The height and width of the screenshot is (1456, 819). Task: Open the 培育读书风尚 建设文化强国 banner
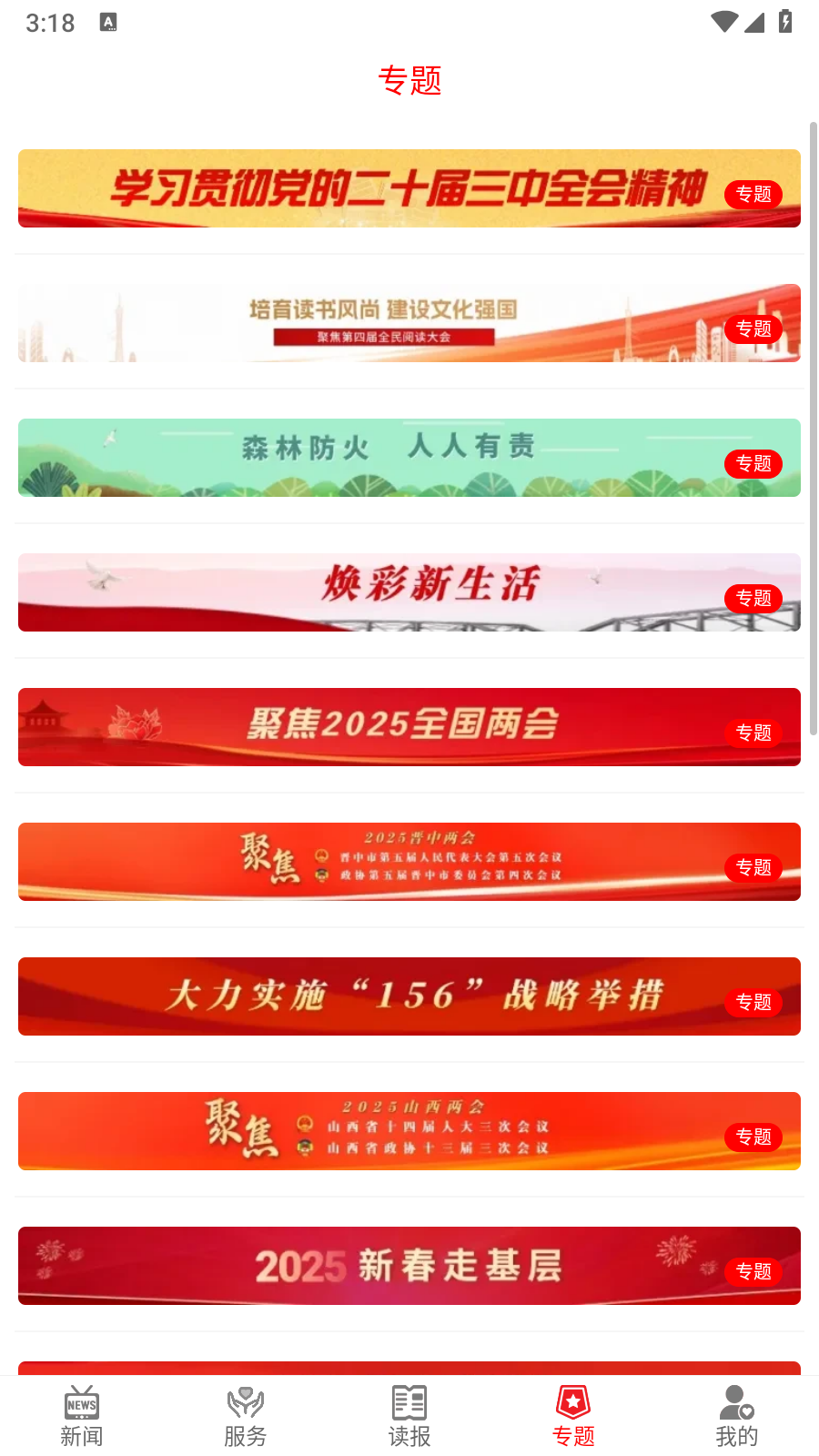pyautogui.click(x=409, y=323)
